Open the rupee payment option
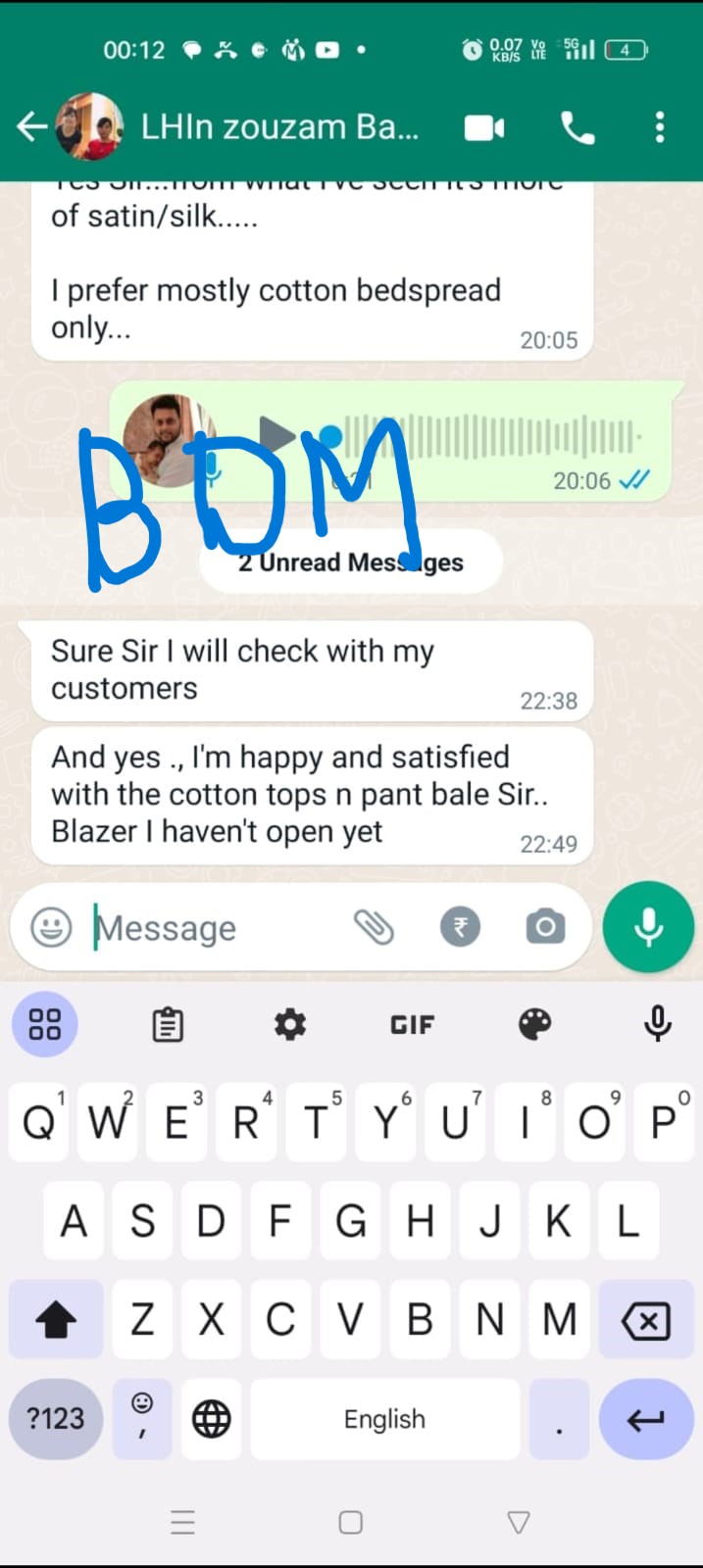 click(x=460, y=927)
